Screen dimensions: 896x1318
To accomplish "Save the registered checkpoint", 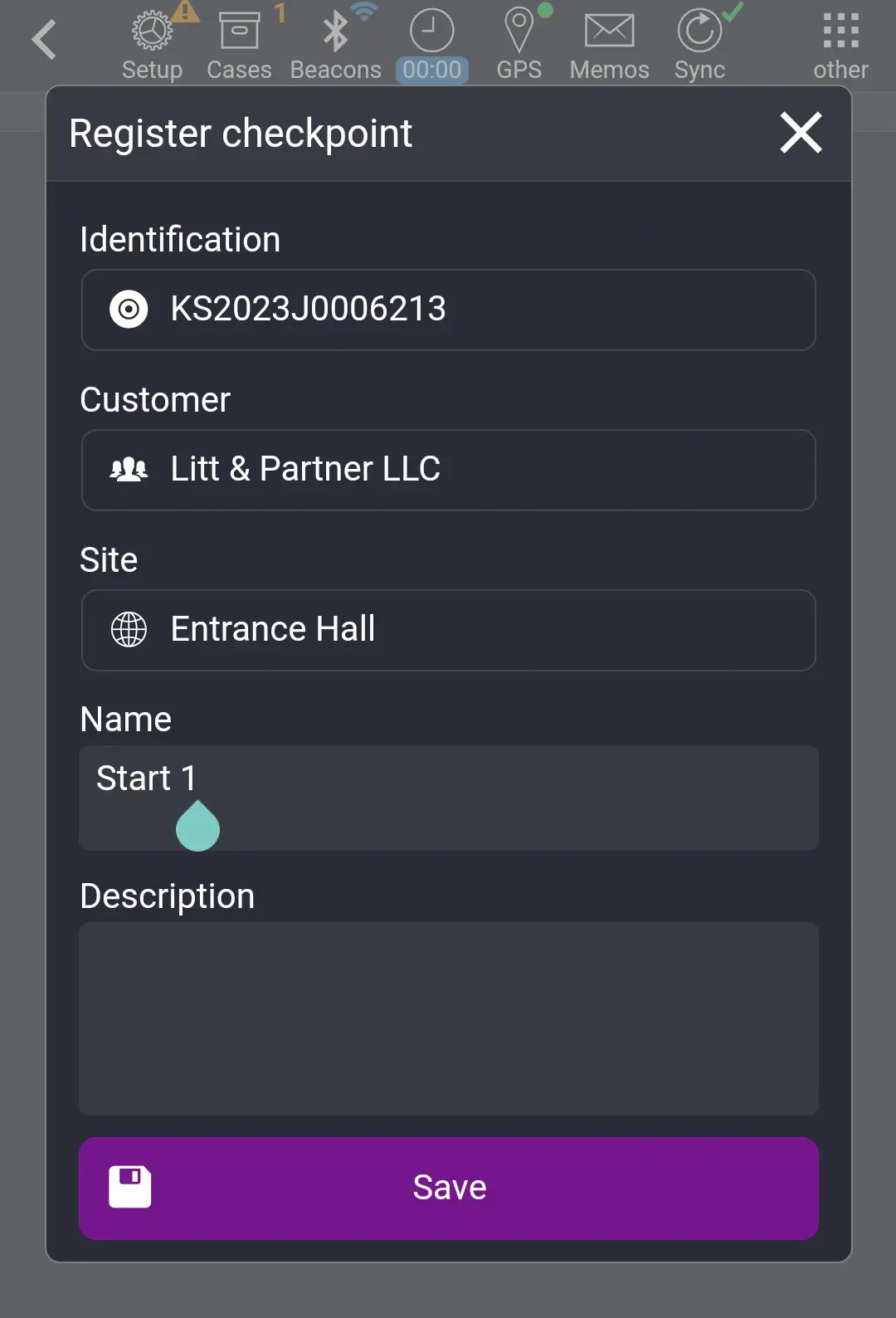I will [448, 1187].
